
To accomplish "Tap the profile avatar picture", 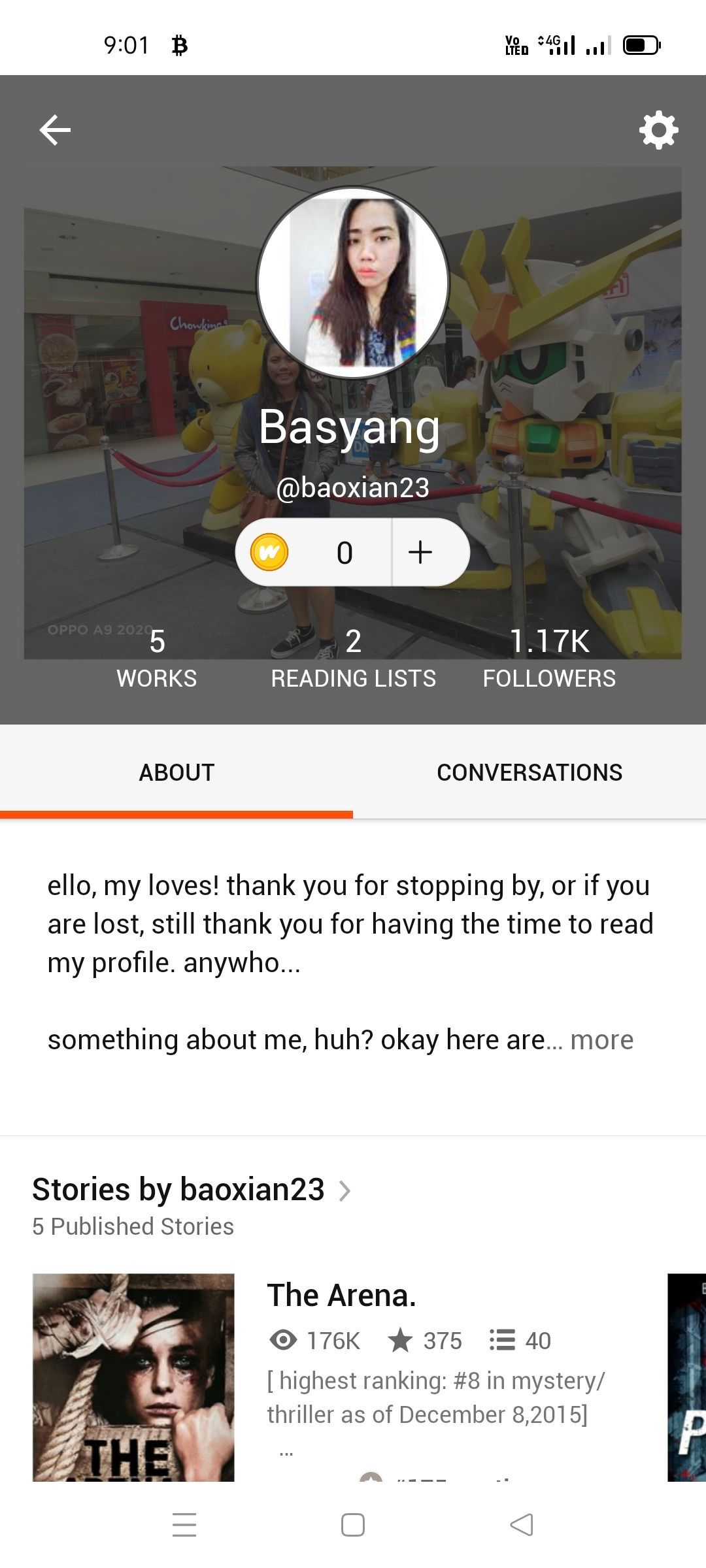I will point(353,283).
